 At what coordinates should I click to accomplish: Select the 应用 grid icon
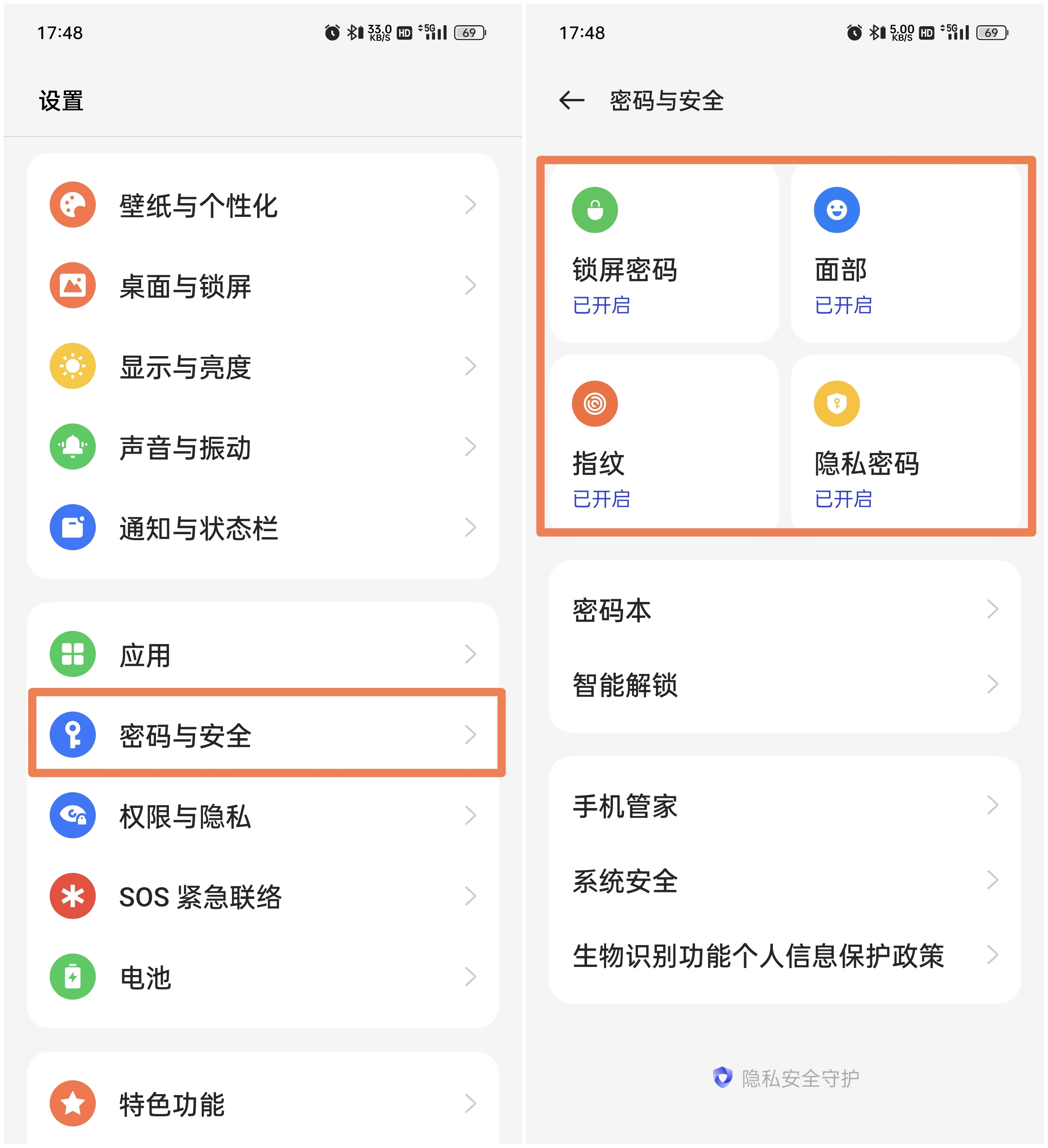tap(72, 654)
